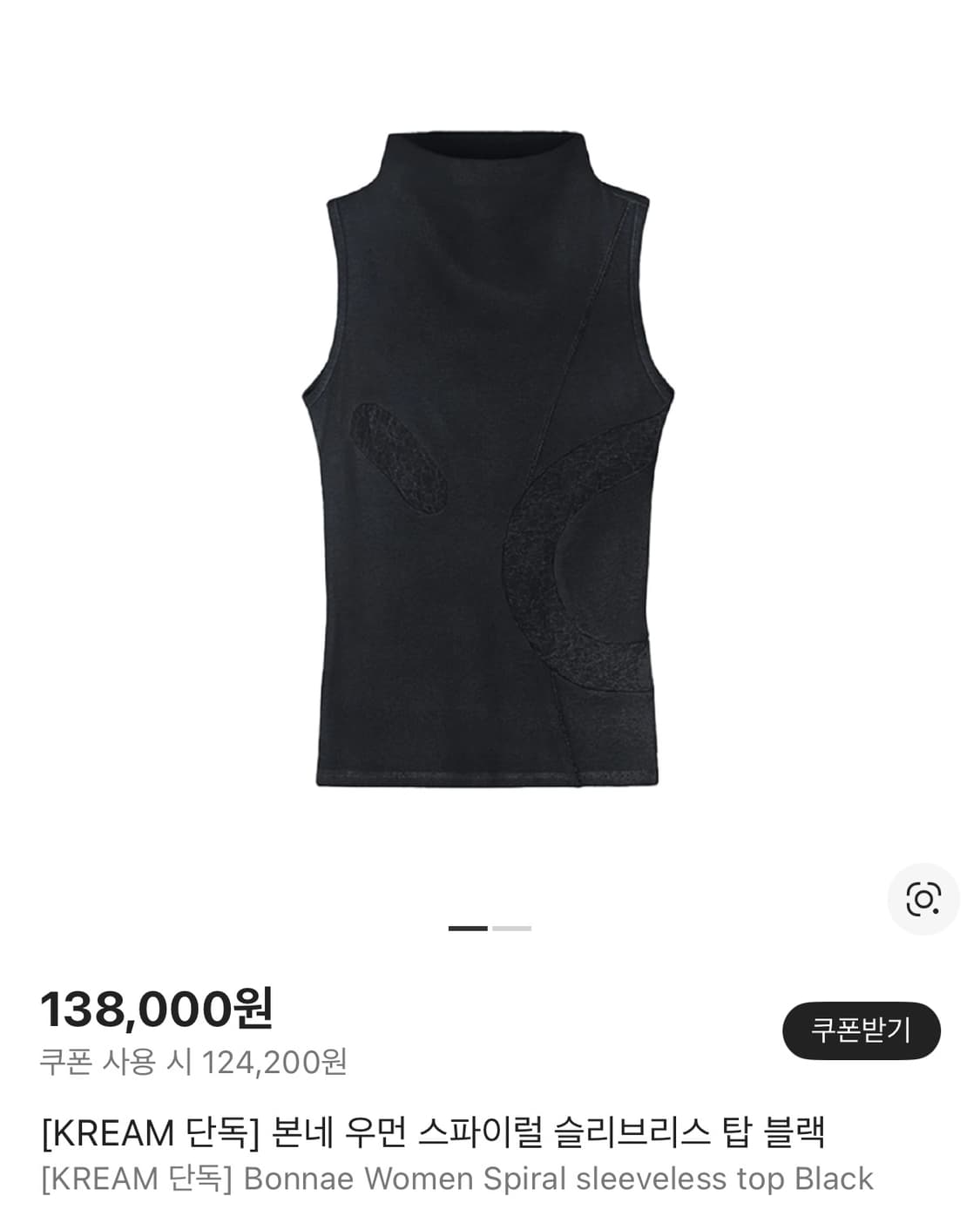Click the black sleeveless top product image
The width and height of the screenshot is (980, 1216).
coord(490,453)
